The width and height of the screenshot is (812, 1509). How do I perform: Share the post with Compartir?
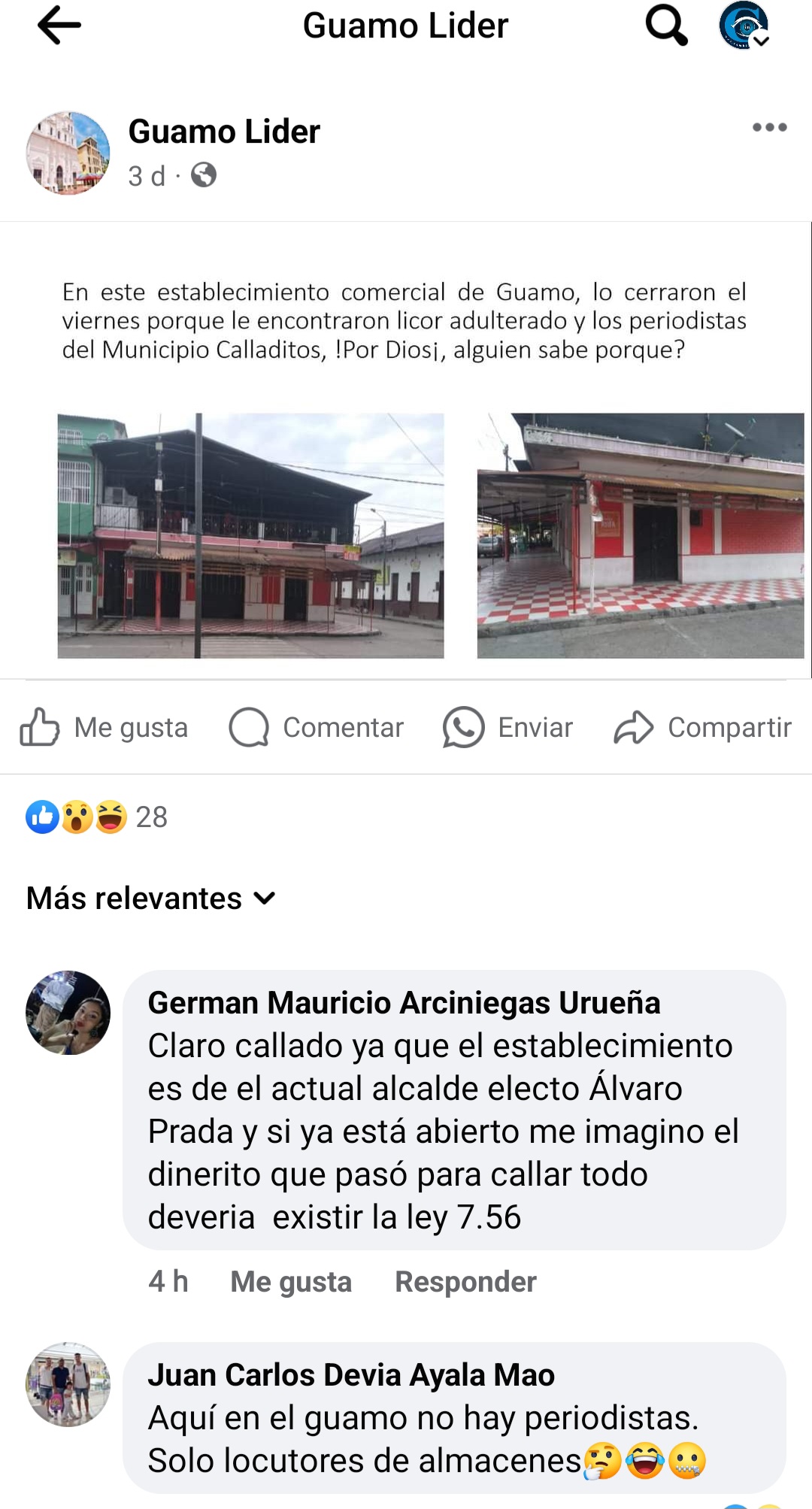(x=703, y=727)
